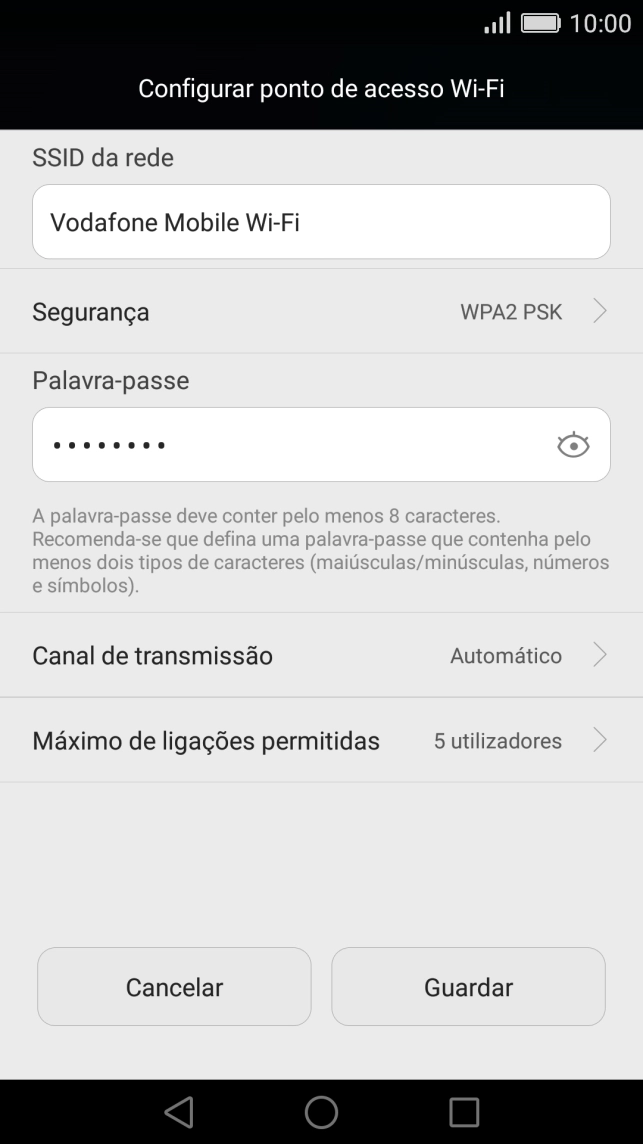
Task: Change Máximo de ligações permitidas
Action: 321,741
